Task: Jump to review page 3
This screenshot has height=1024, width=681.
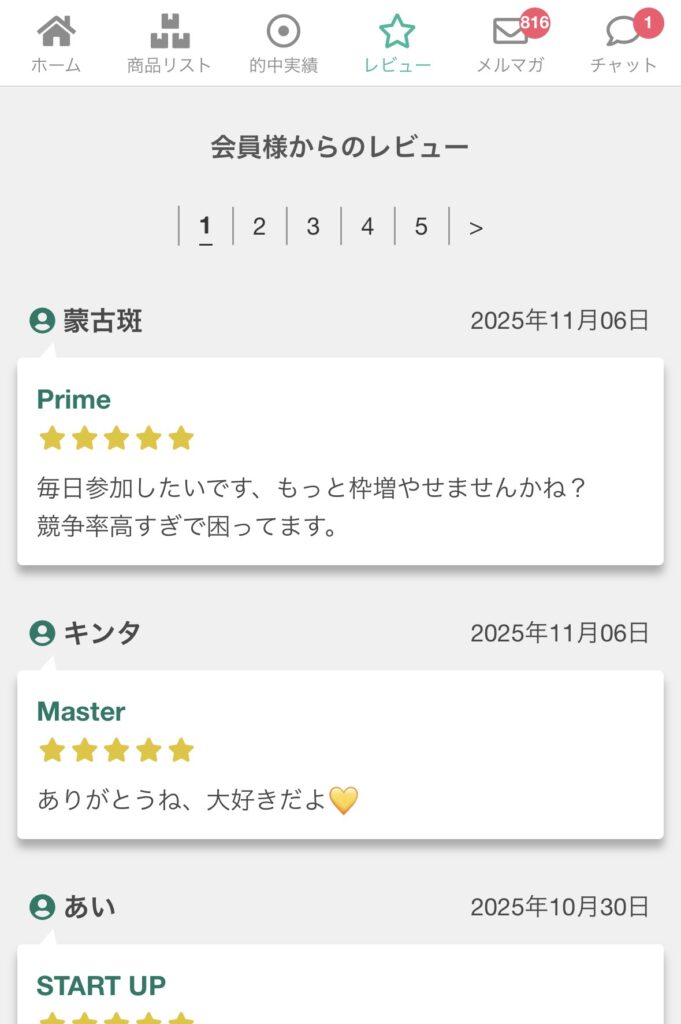Action: (x=313, y=227)
